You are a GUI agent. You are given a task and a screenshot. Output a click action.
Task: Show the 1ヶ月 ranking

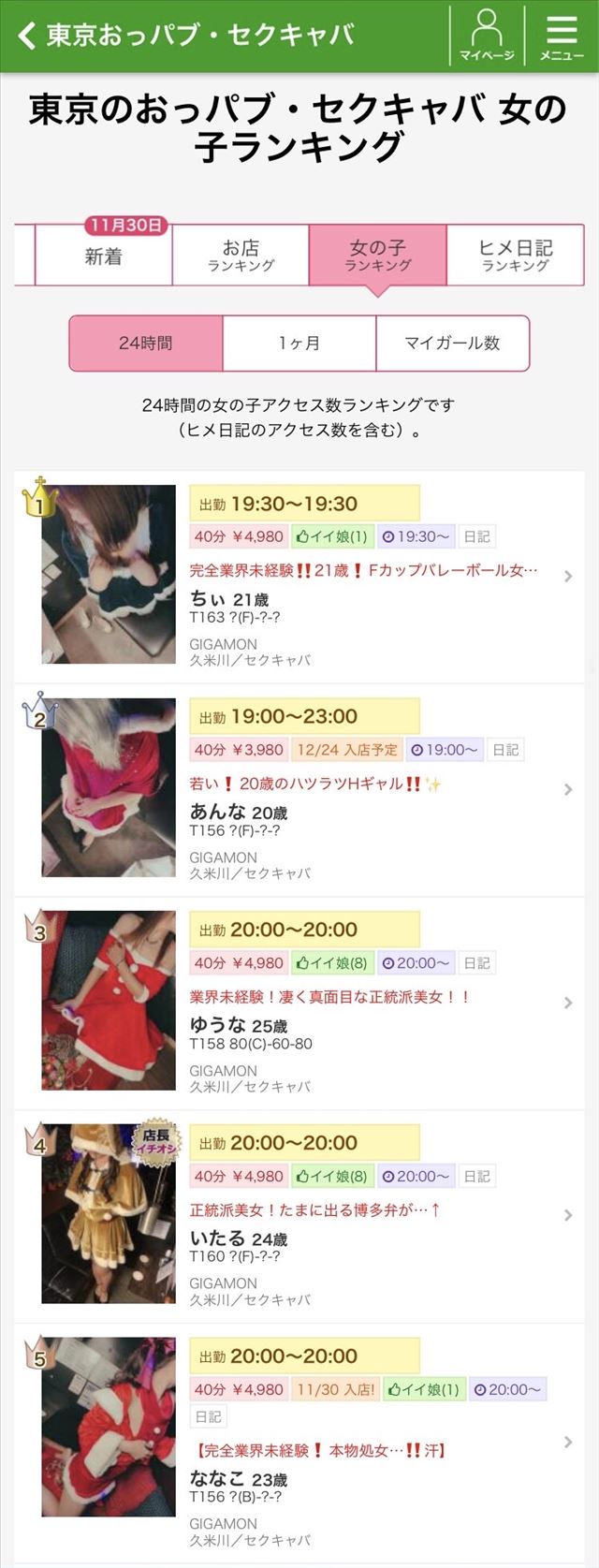tap(299, 343)
